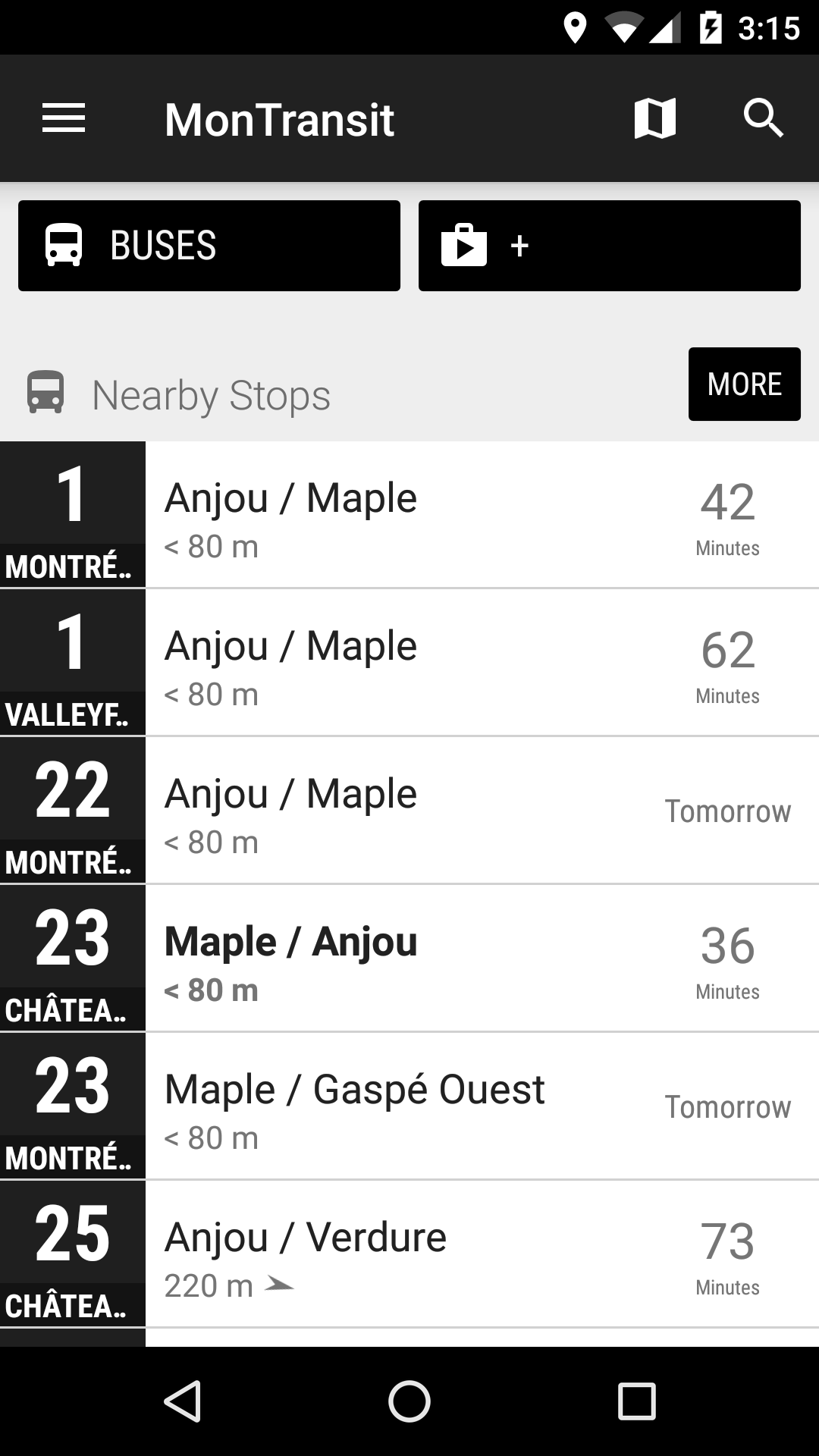This screenshot has height=1456, width=819.
Task: Open route 23 stop Maple / Anjou
Action: [x=409, y=958]
